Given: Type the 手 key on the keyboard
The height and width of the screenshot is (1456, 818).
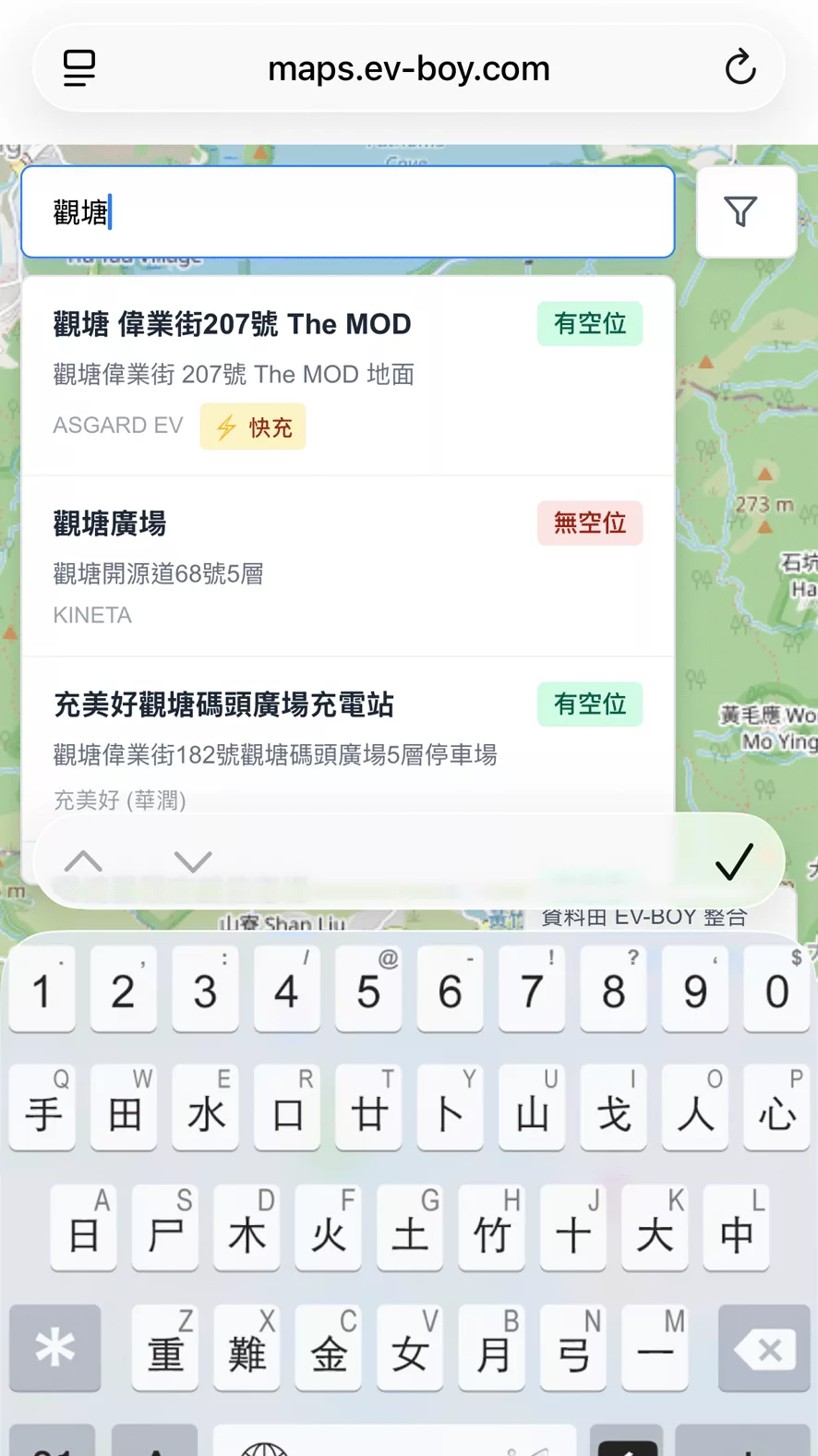Looking at the screenshot, I should [x=42, y=1109].
